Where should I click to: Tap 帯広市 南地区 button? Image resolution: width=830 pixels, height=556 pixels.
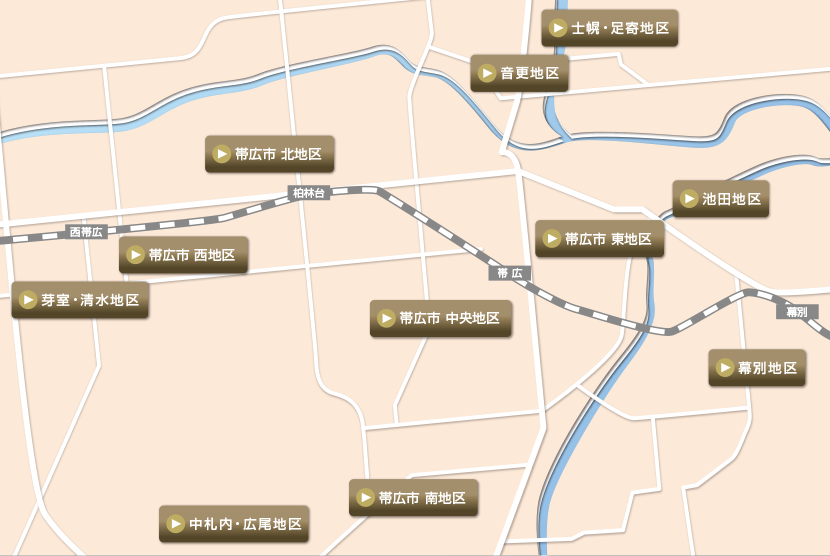tap(413, 497)
